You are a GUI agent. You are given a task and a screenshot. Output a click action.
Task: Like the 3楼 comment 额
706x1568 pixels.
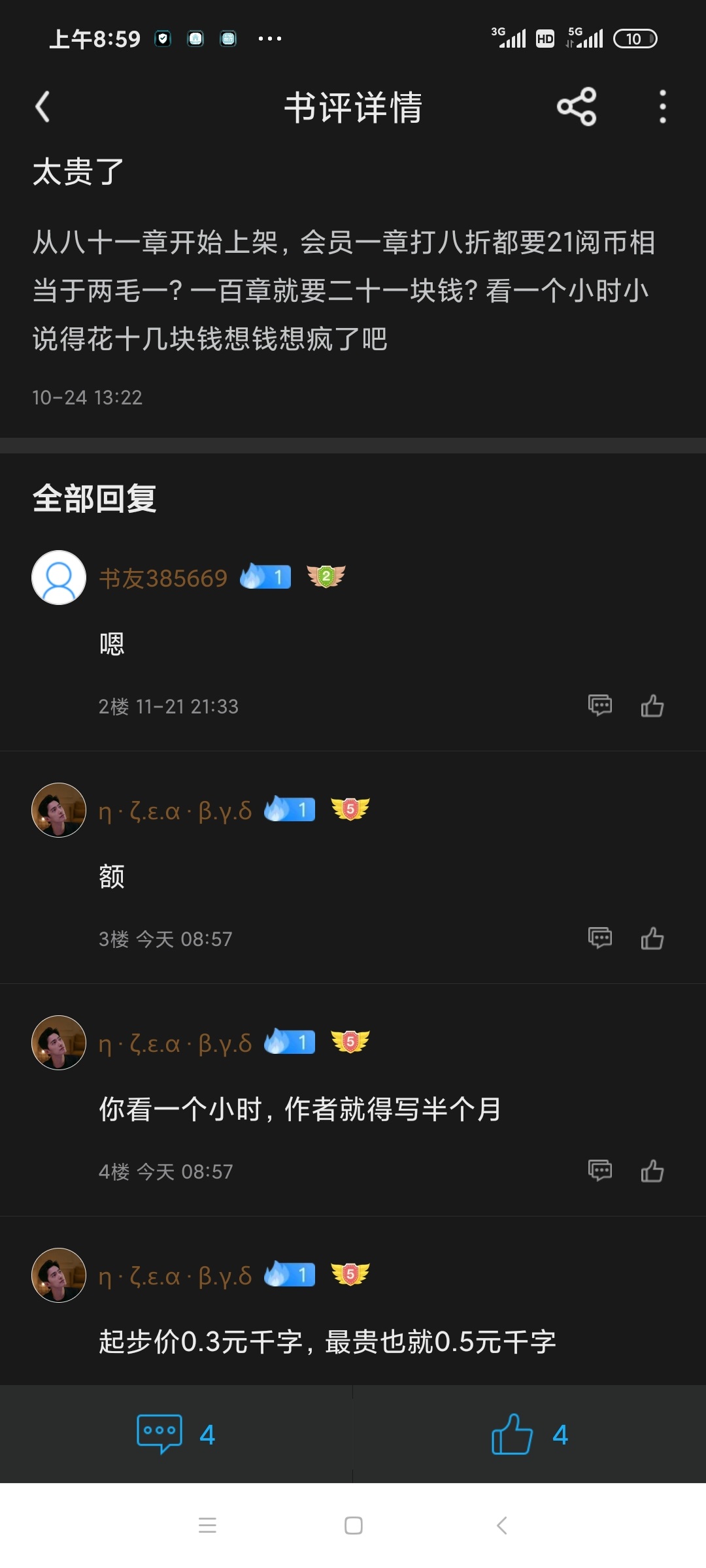tap(652, 938)
